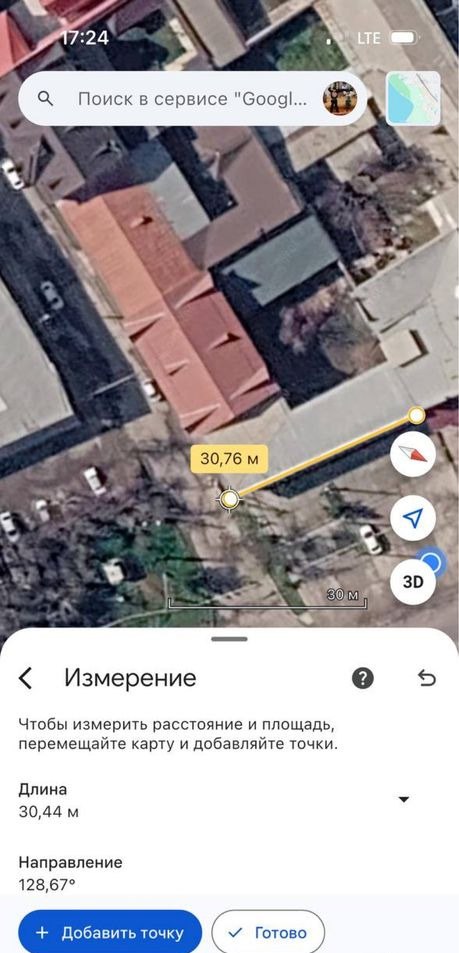Switch to 3D view
Viewport: 459px width, 953px height.
coord(413,582)
